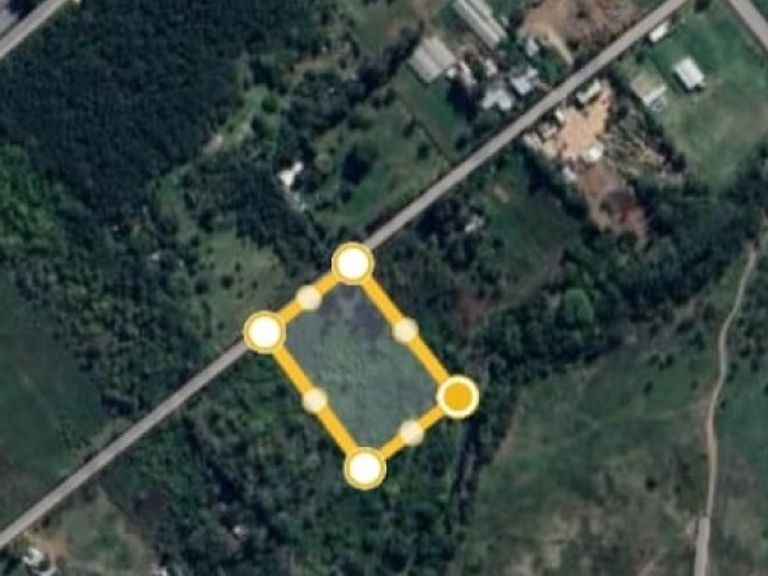Select the polygon's southernmost white vertex
Viewport: 768px width, 576px height.
click(x=365, y=468)
